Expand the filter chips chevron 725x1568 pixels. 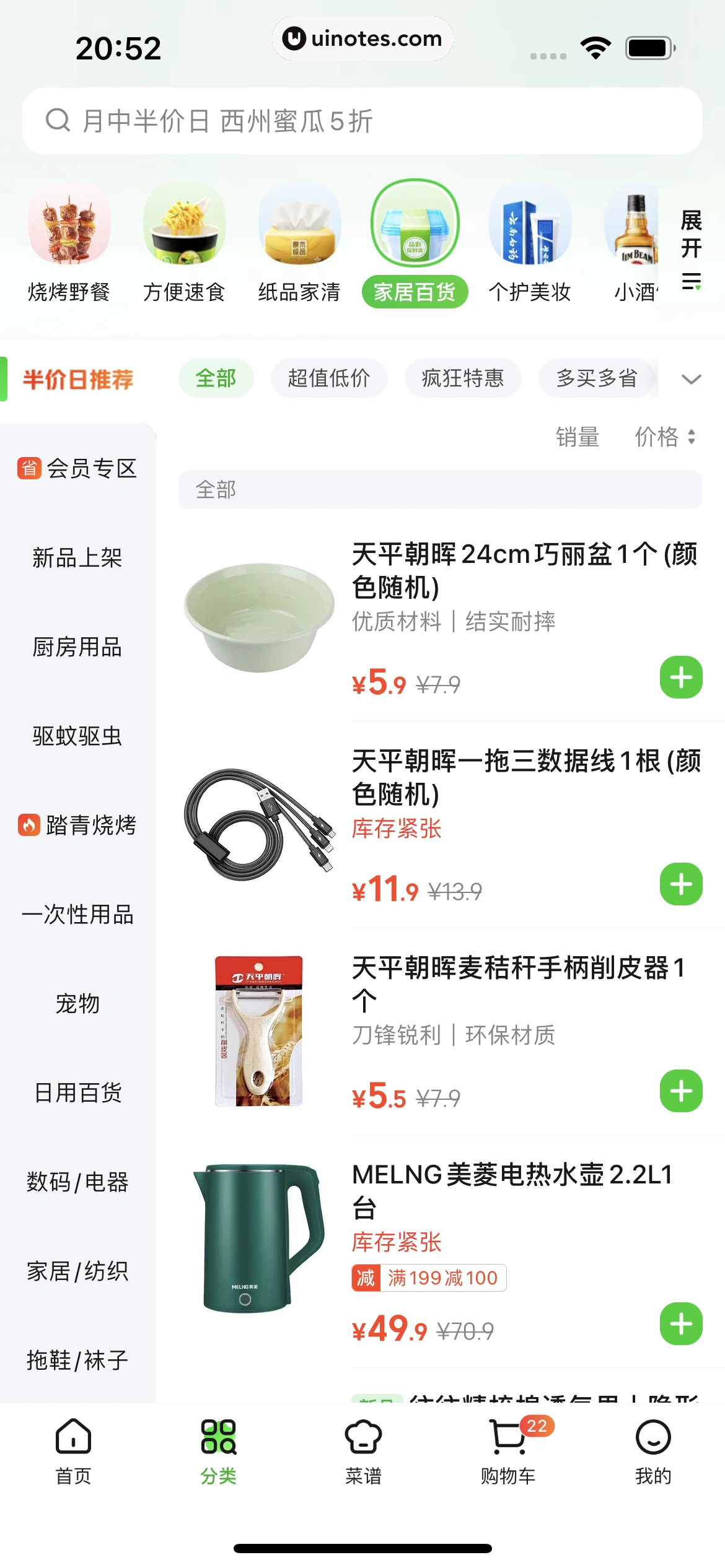point(691,378)
